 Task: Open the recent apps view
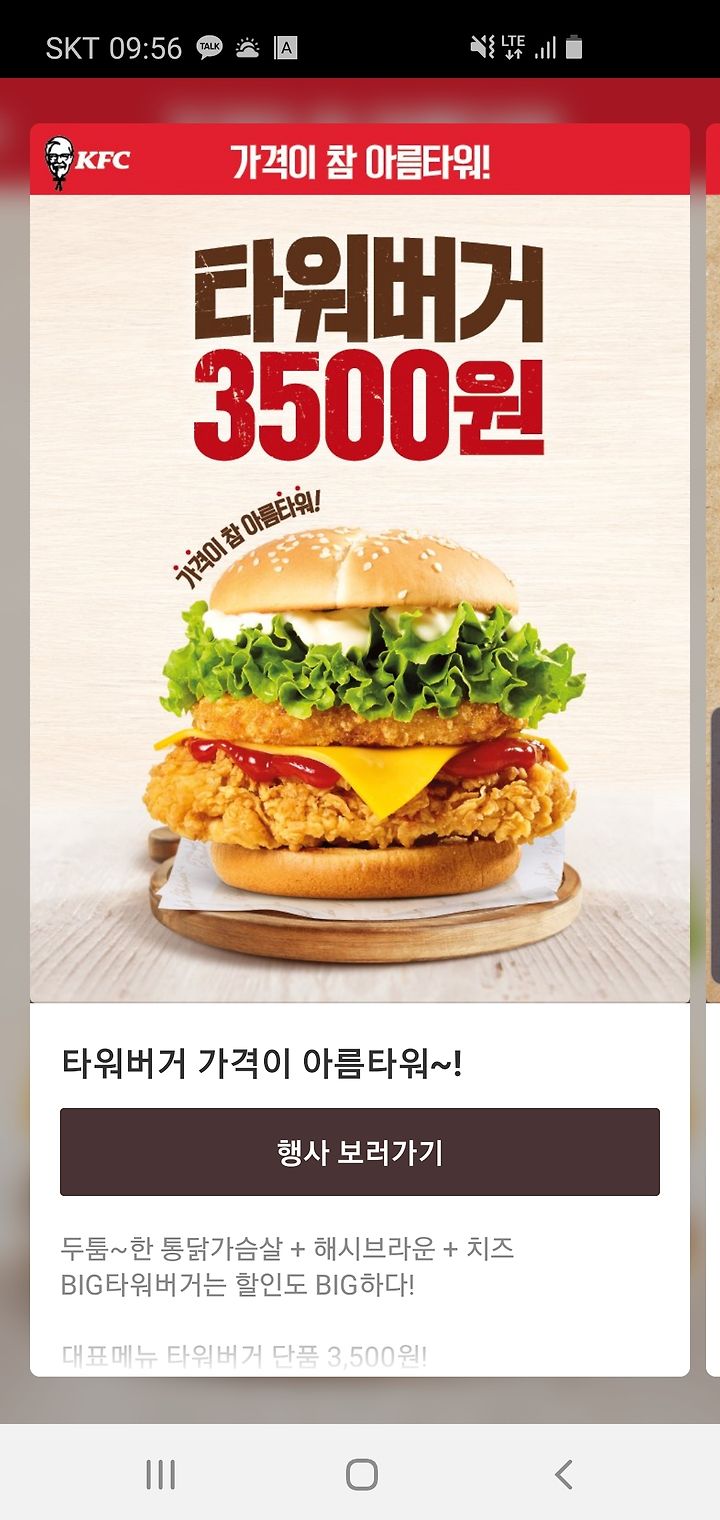tap(160, 1474)
